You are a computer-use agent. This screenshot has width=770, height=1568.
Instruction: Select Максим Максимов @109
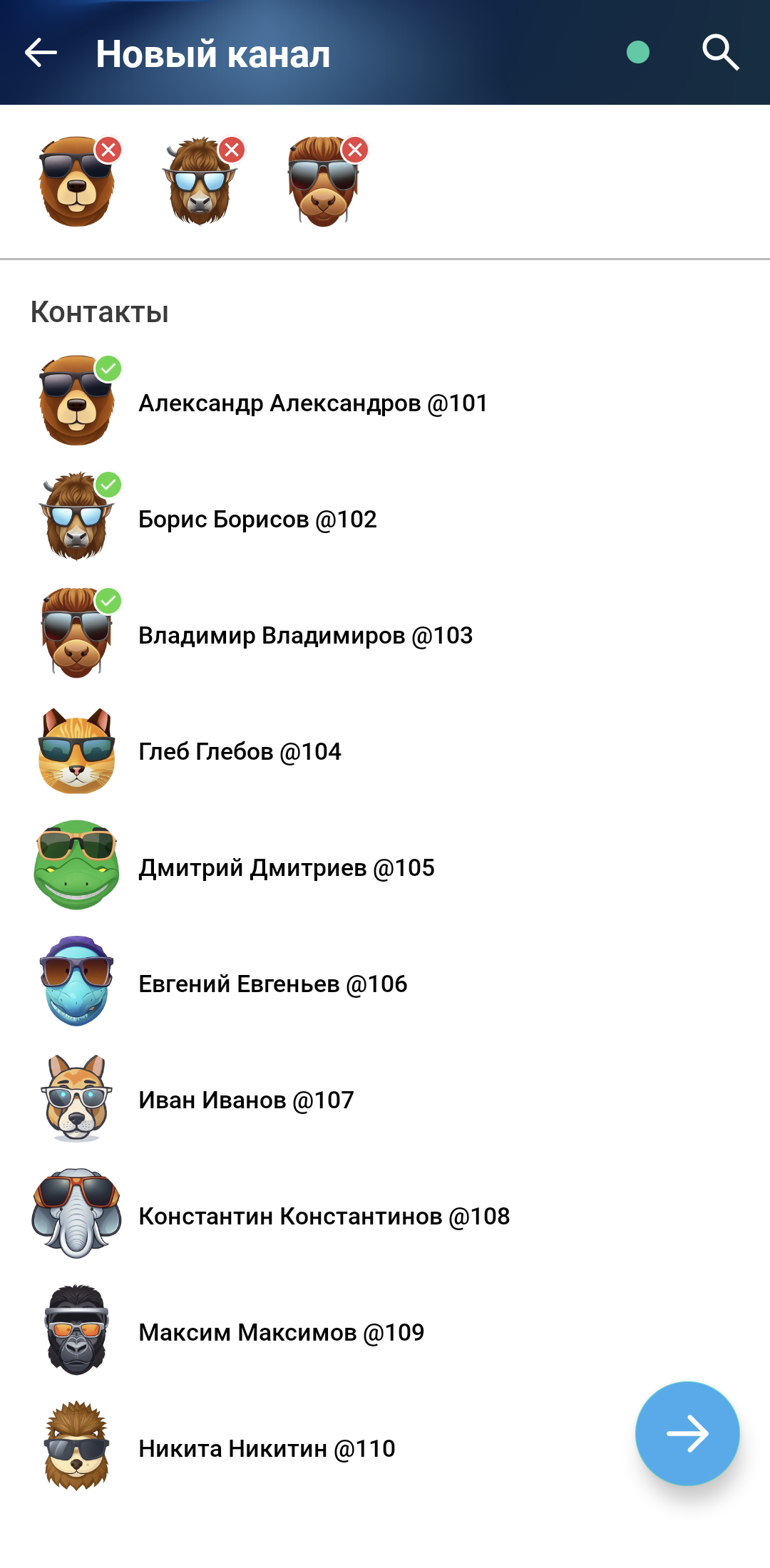281,1333
